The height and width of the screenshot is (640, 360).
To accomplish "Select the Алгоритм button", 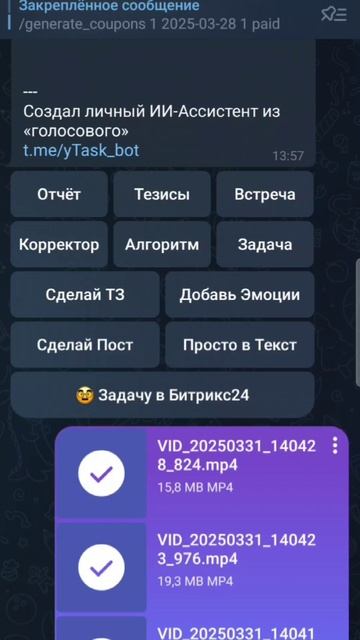I will (162, 244).
